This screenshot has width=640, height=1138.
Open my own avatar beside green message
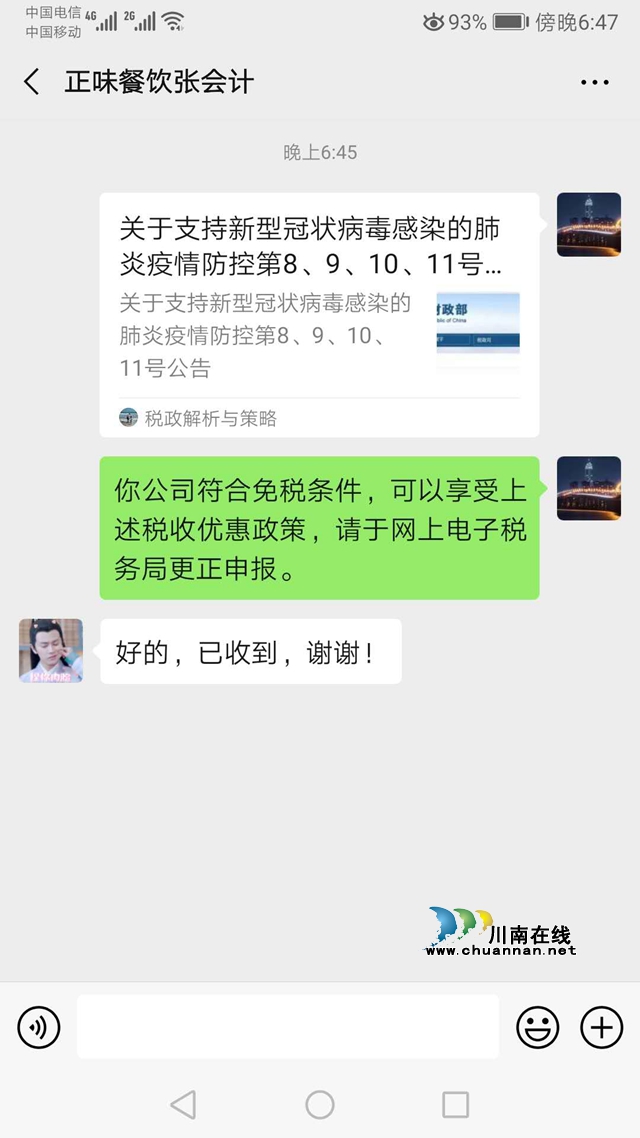tap(588, 489)
